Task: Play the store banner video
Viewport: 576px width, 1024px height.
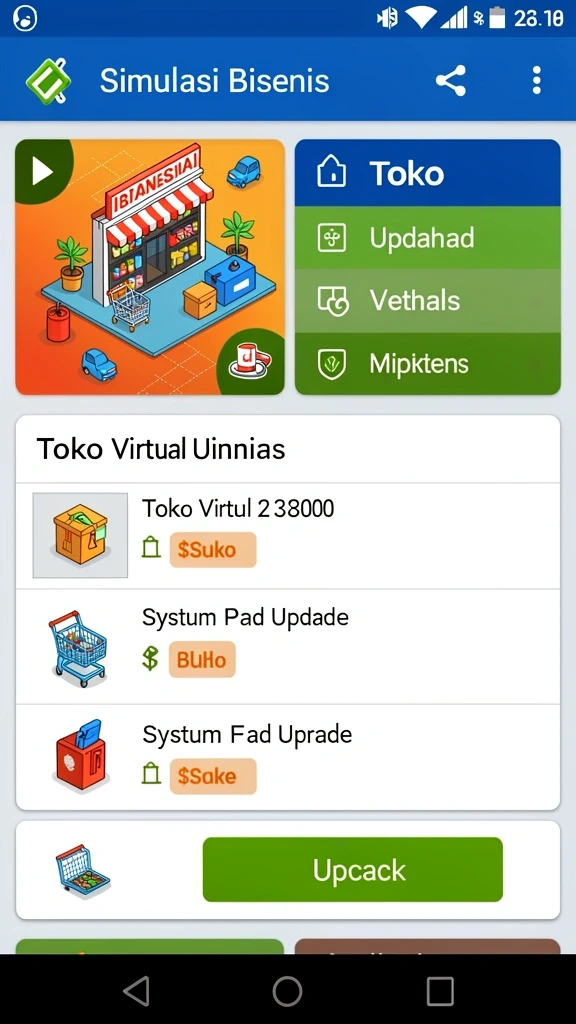Action: 42,172
